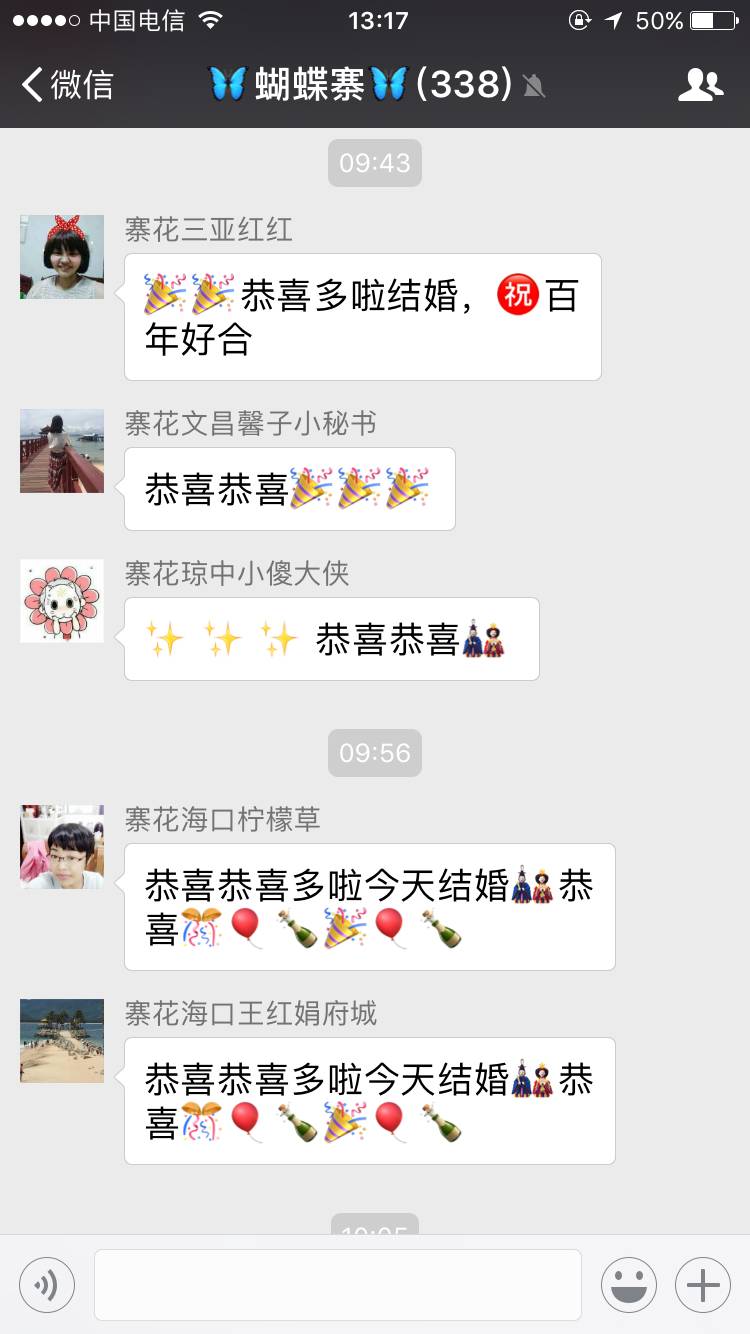Open the plus attachment menu
750x1334 pixels.
(x=702, y=1285)
